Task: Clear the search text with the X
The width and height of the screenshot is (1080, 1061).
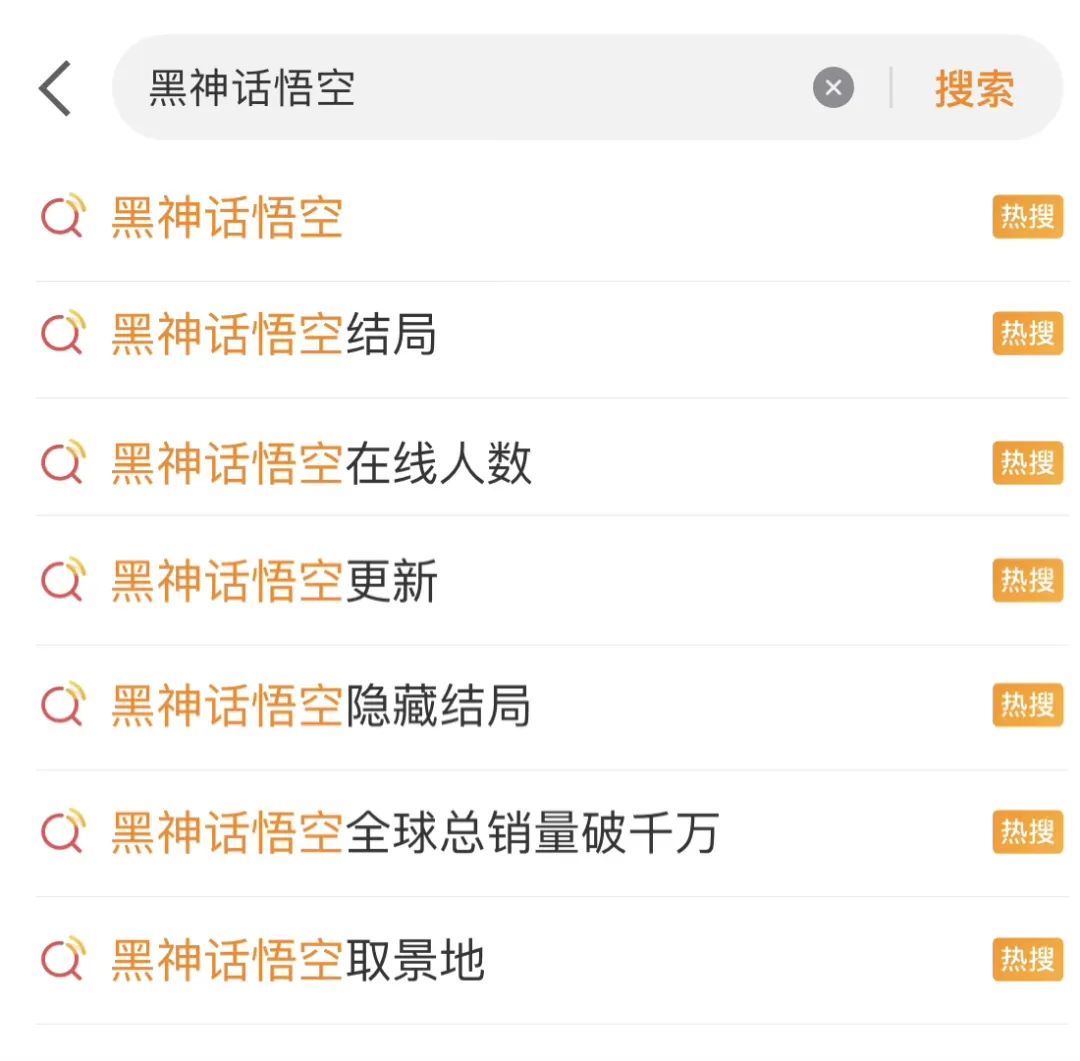Action: 833,88
